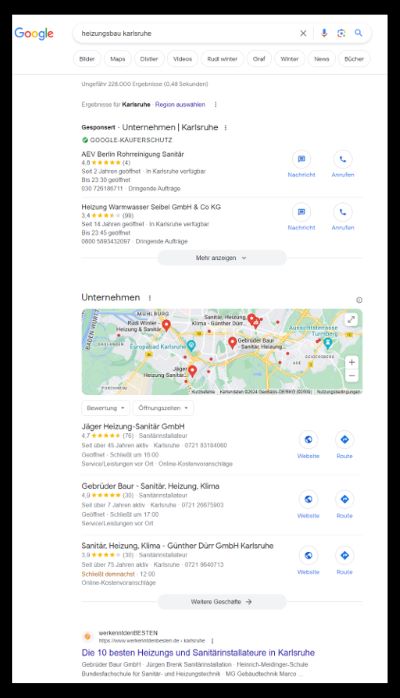This screenshot has height=698, width=400.
Task: Start voice search with the microphone
Action: [324, 33]
